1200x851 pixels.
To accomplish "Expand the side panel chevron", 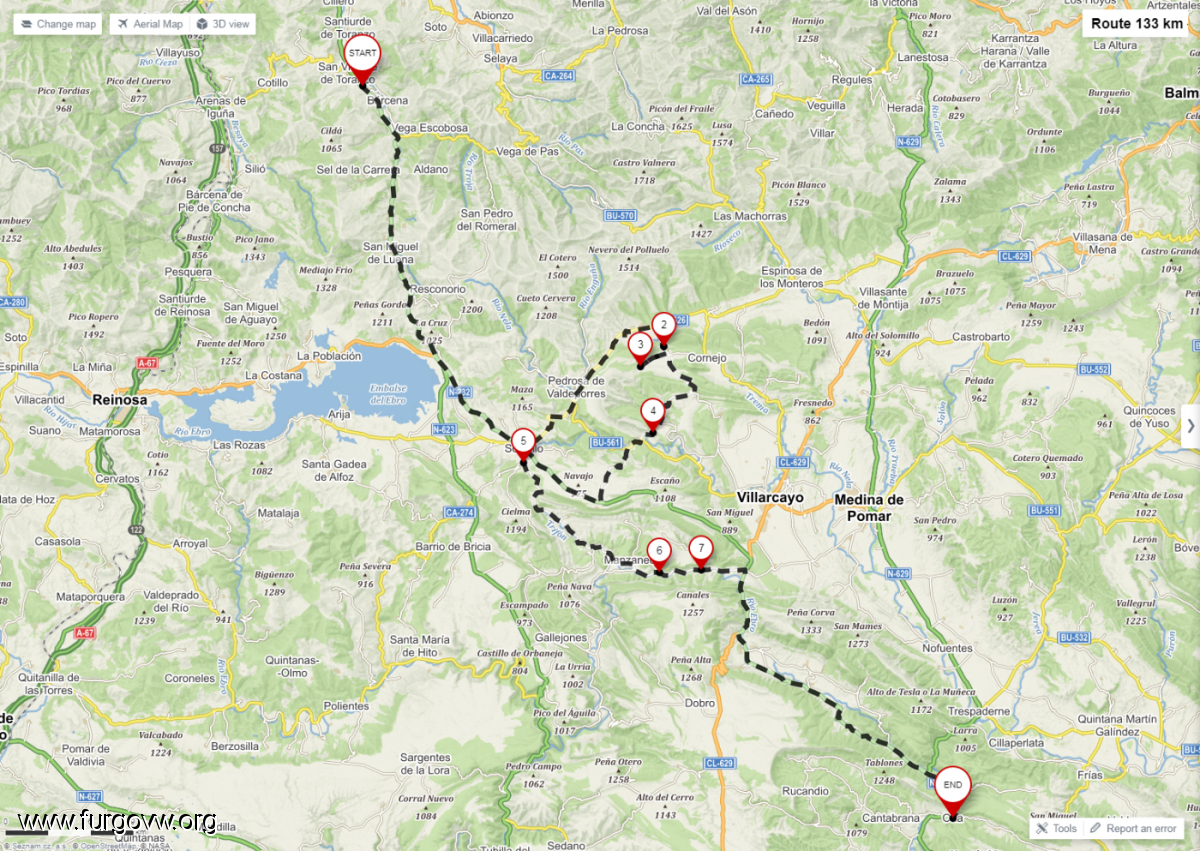I will point(1190,426).
